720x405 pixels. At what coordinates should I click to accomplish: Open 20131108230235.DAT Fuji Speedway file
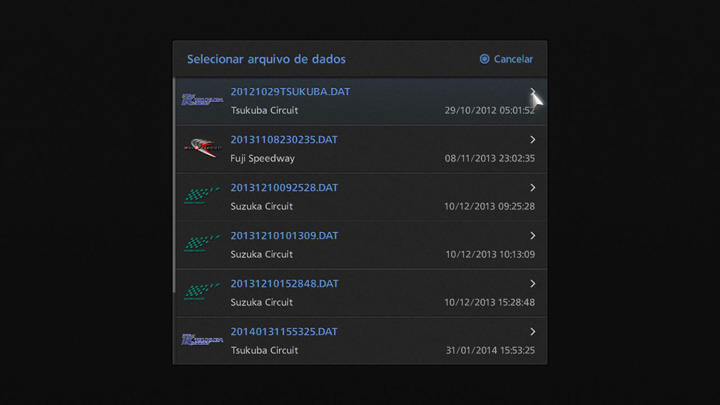tap(360, 149)
